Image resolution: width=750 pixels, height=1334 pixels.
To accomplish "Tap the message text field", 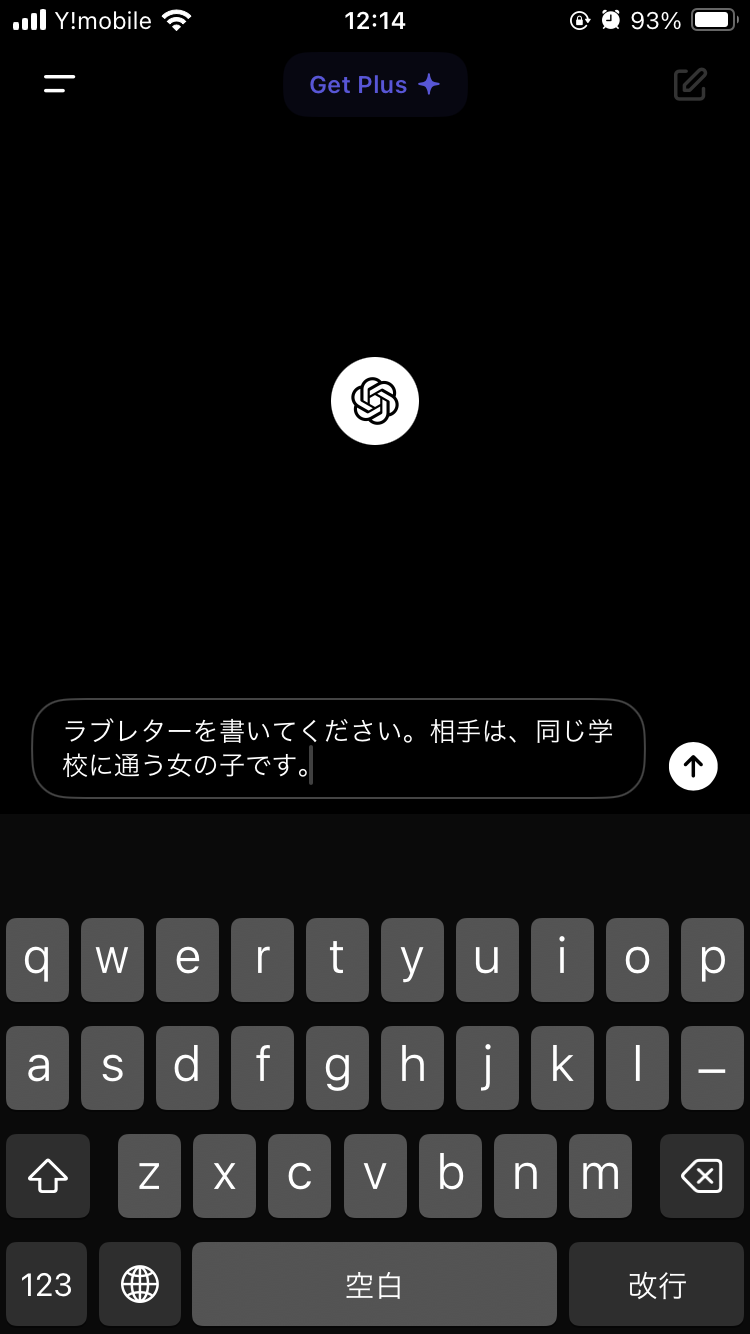I will [338, 749].
